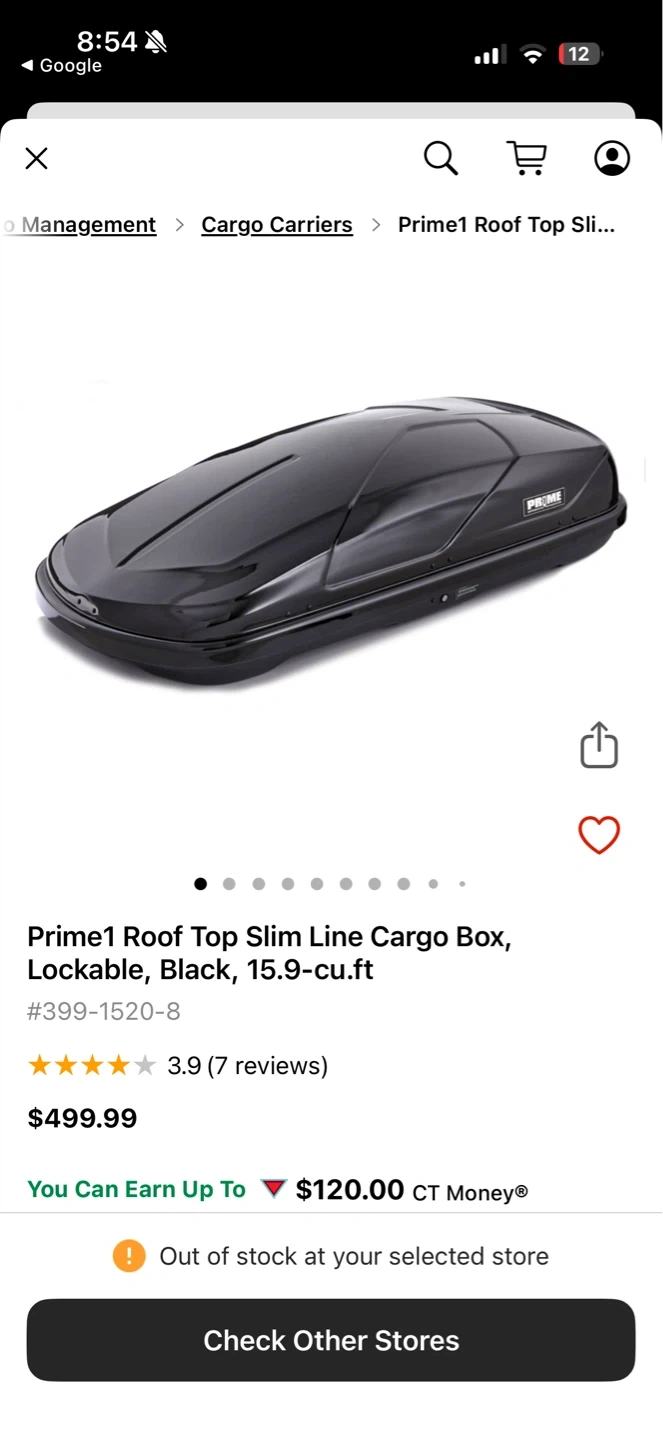663x1440 pixels.
Task: Tap the Check Other Stores button
Action: [331, 1340]
